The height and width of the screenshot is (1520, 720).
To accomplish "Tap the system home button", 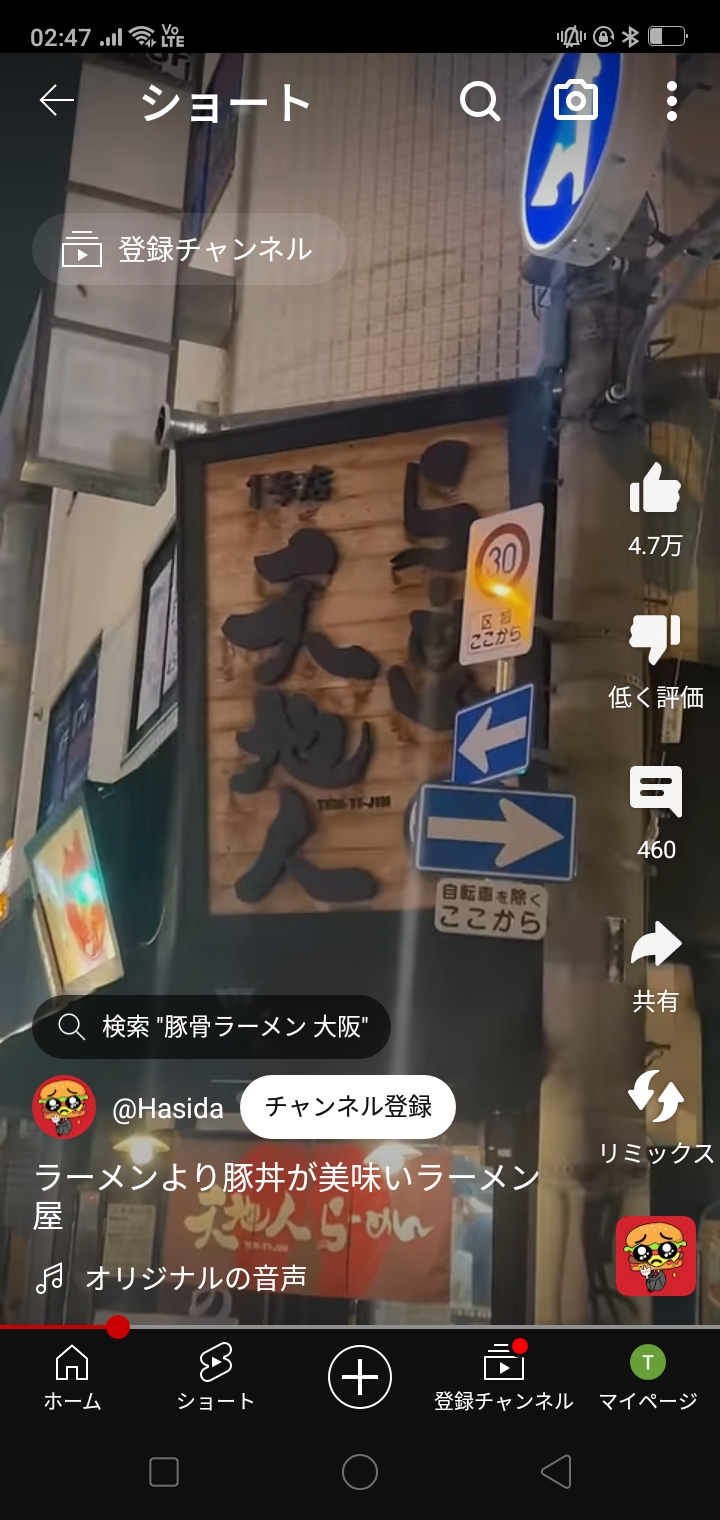I will tap(360, 1472).
